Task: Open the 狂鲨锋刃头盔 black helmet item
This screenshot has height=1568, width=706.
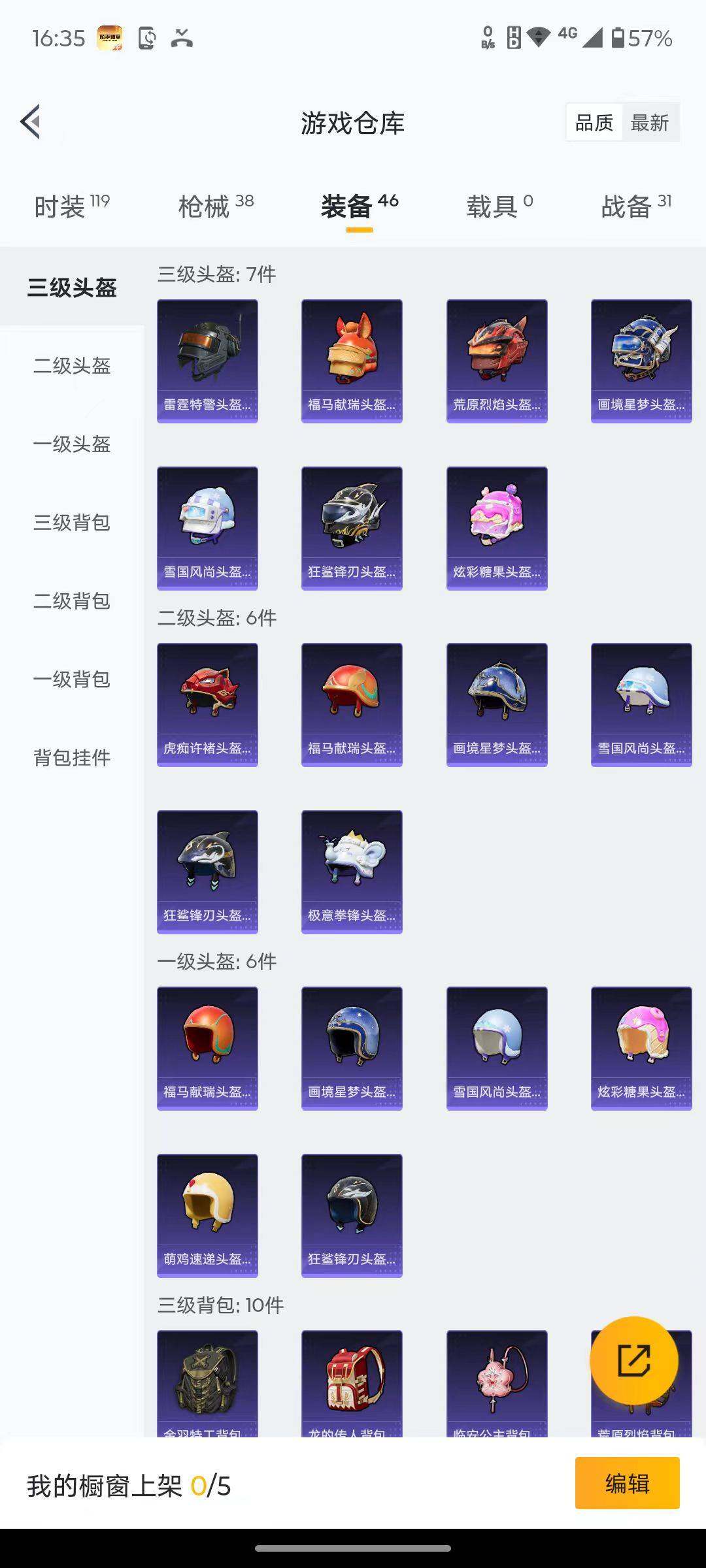Action: tap(351, 526)
